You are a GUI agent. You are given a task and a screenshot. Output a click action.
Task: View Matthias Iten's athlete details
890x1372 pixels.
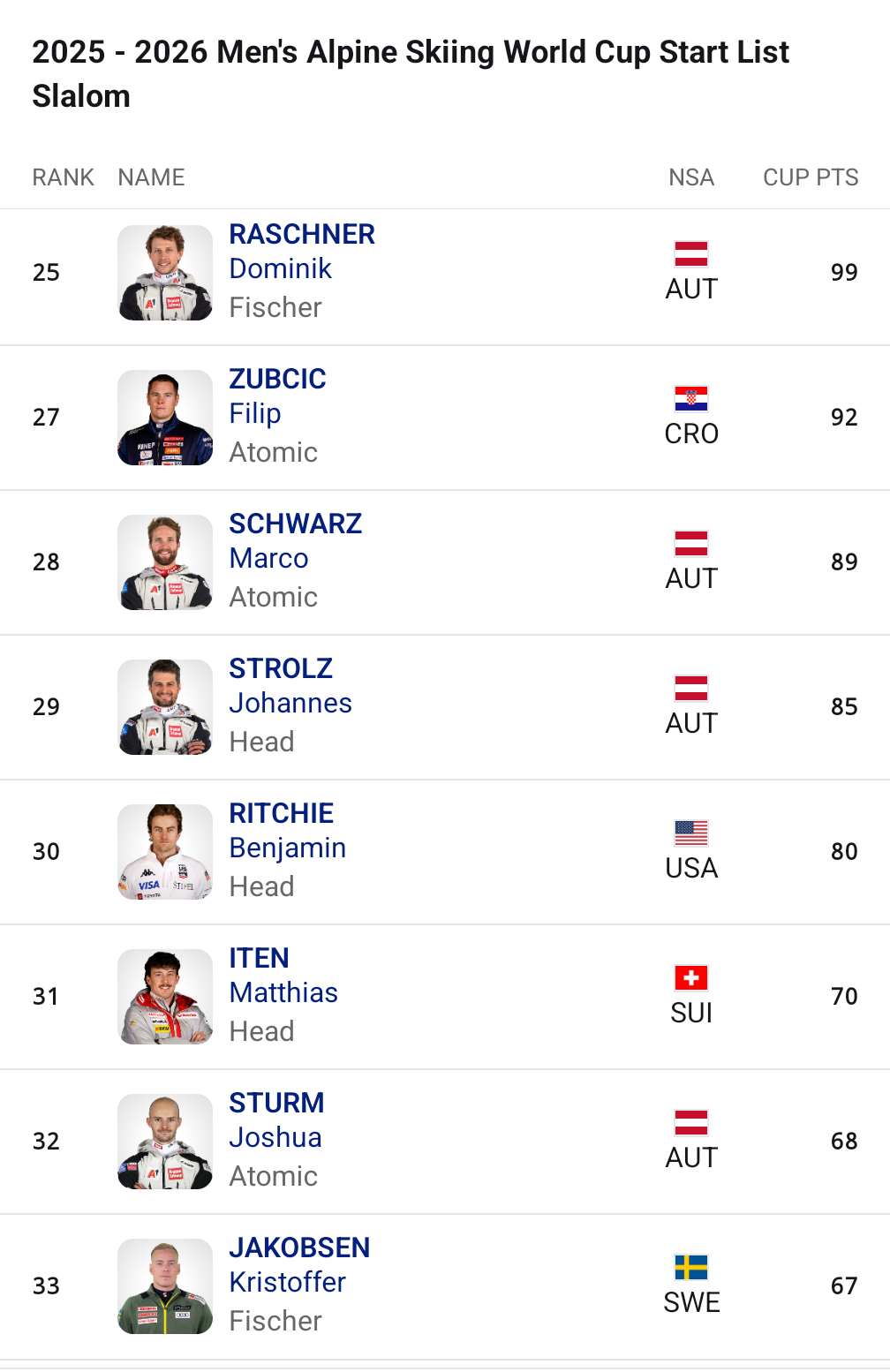(283, 975)
